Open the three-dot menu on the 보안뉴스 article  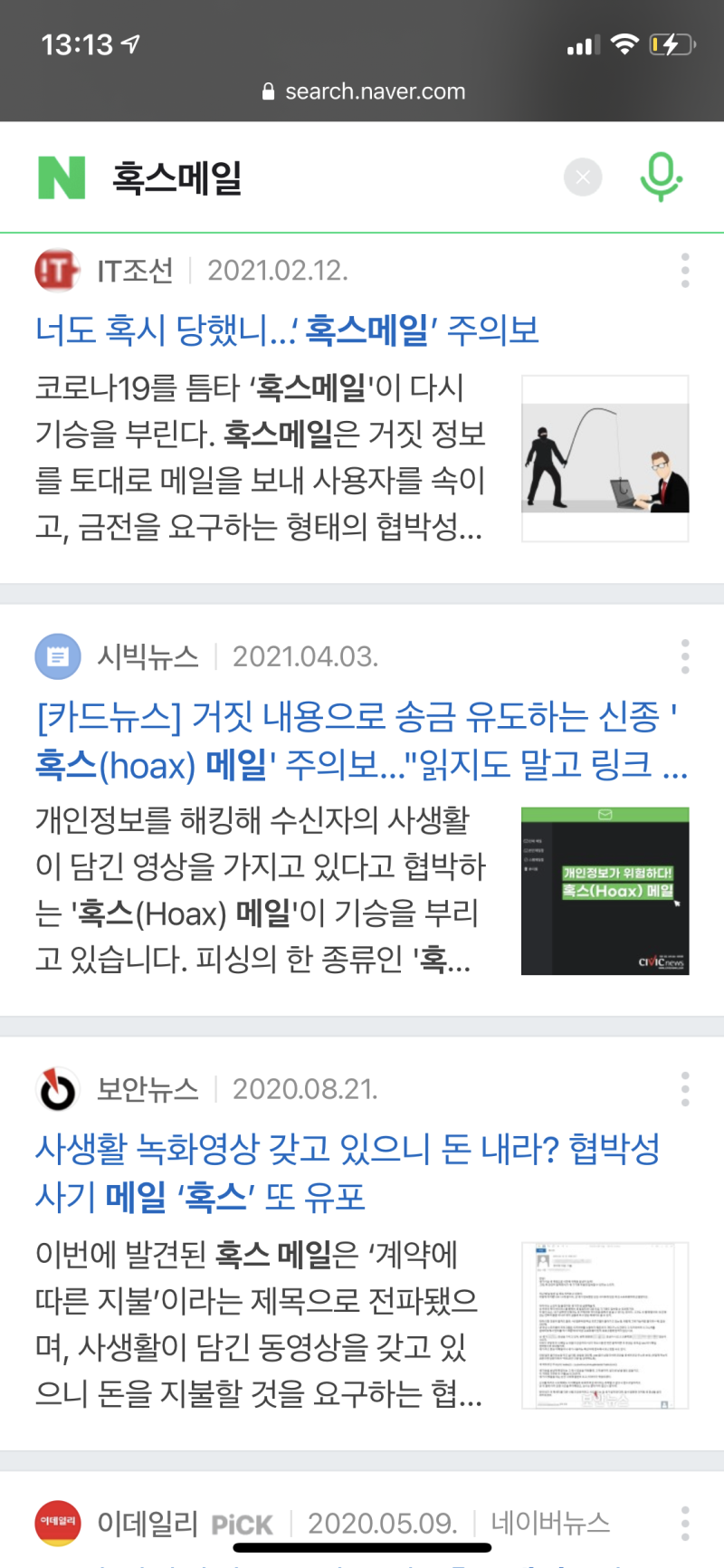[685, 1089]
